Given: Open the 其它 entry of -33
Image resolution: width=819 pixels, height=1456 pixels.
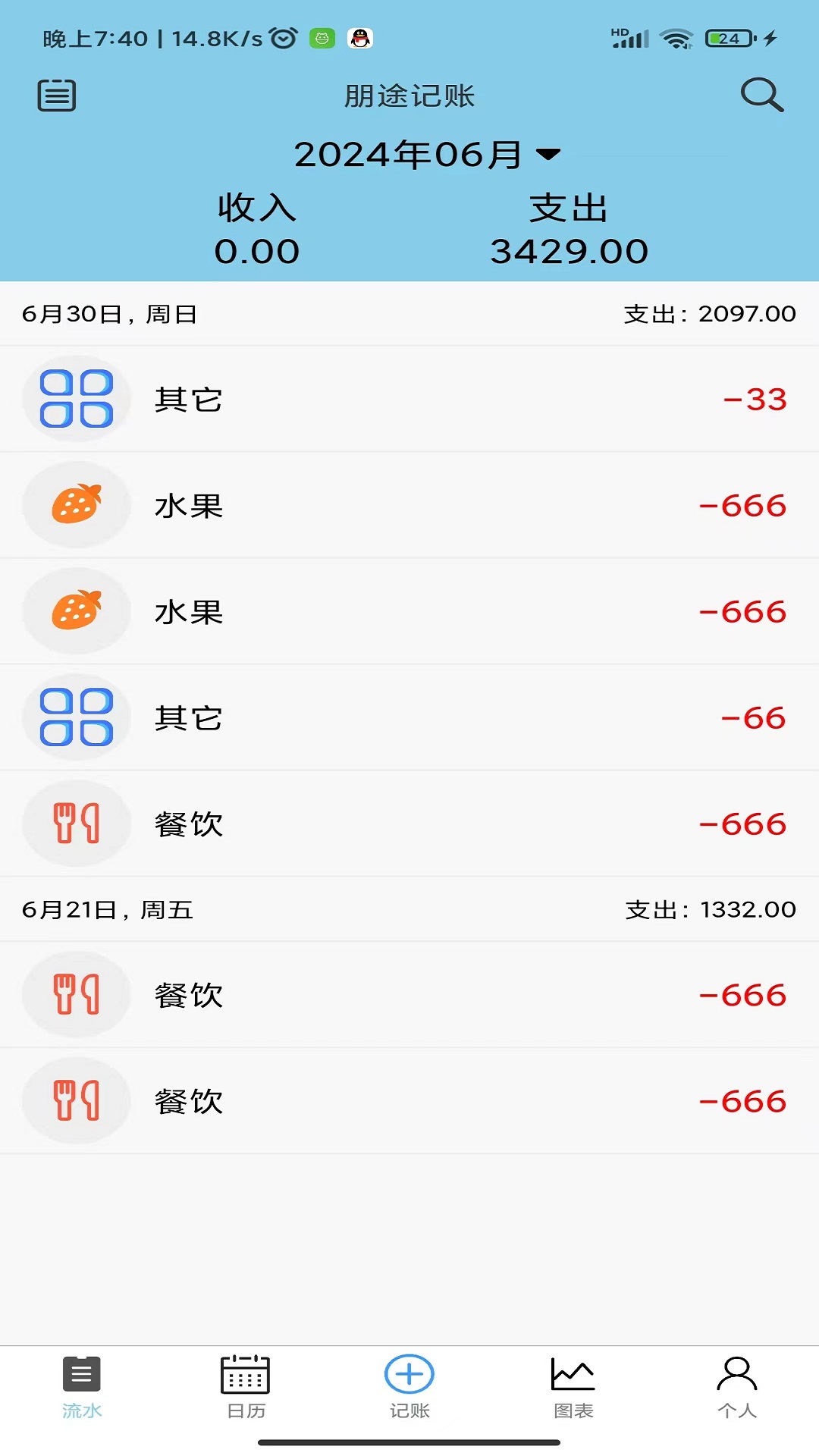Looking at the screenshot, I should (x=409, y=399).
